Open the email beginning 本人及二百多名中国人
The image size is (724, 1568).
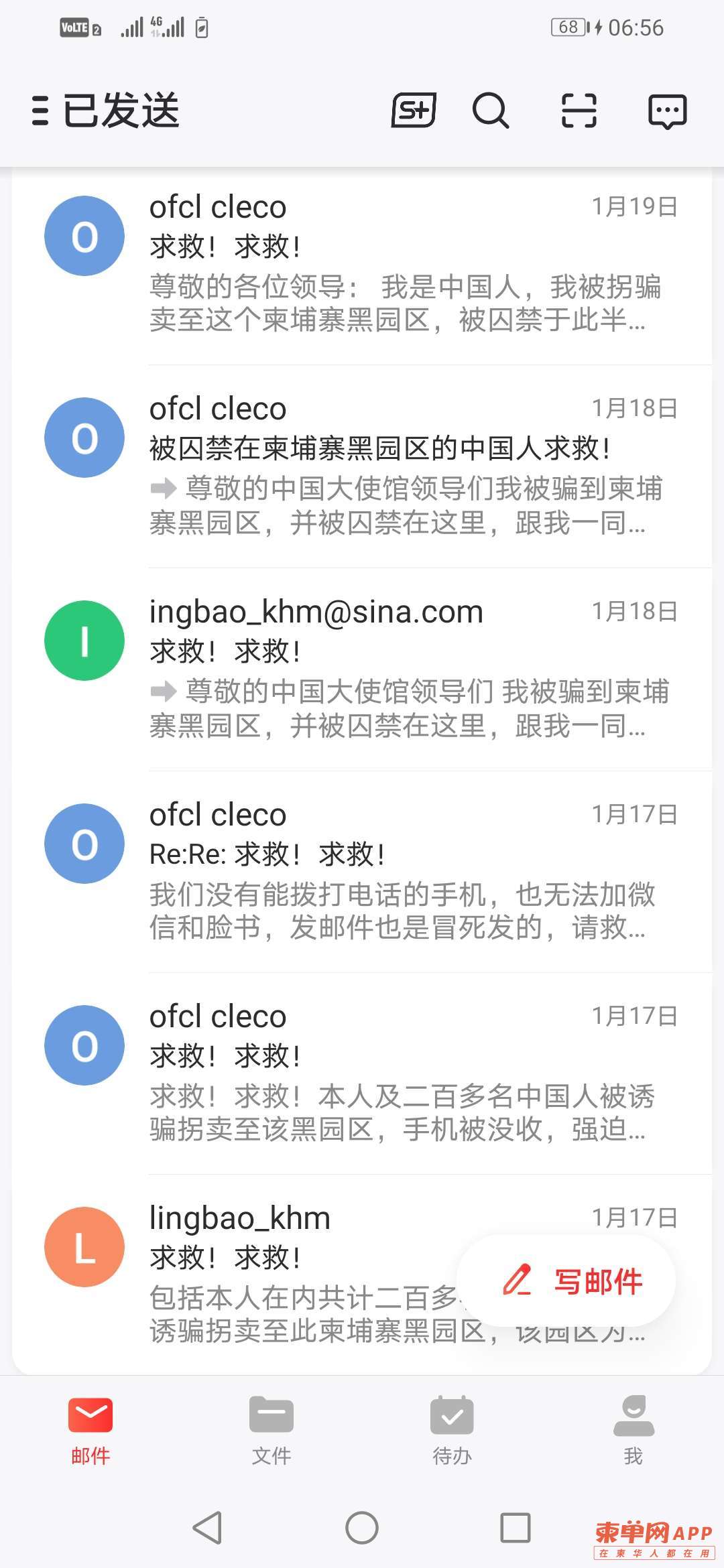362,1073
